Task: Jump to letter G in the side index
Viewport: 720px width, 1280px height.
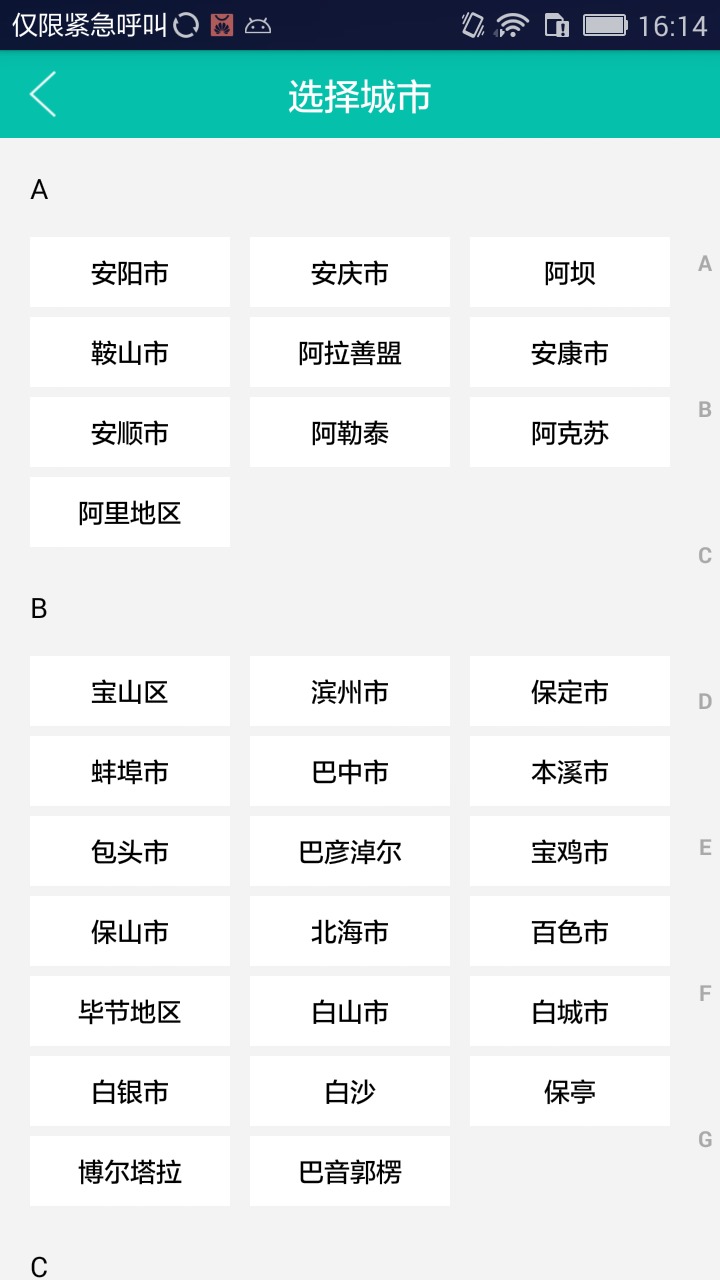Action: point(705,1140)
